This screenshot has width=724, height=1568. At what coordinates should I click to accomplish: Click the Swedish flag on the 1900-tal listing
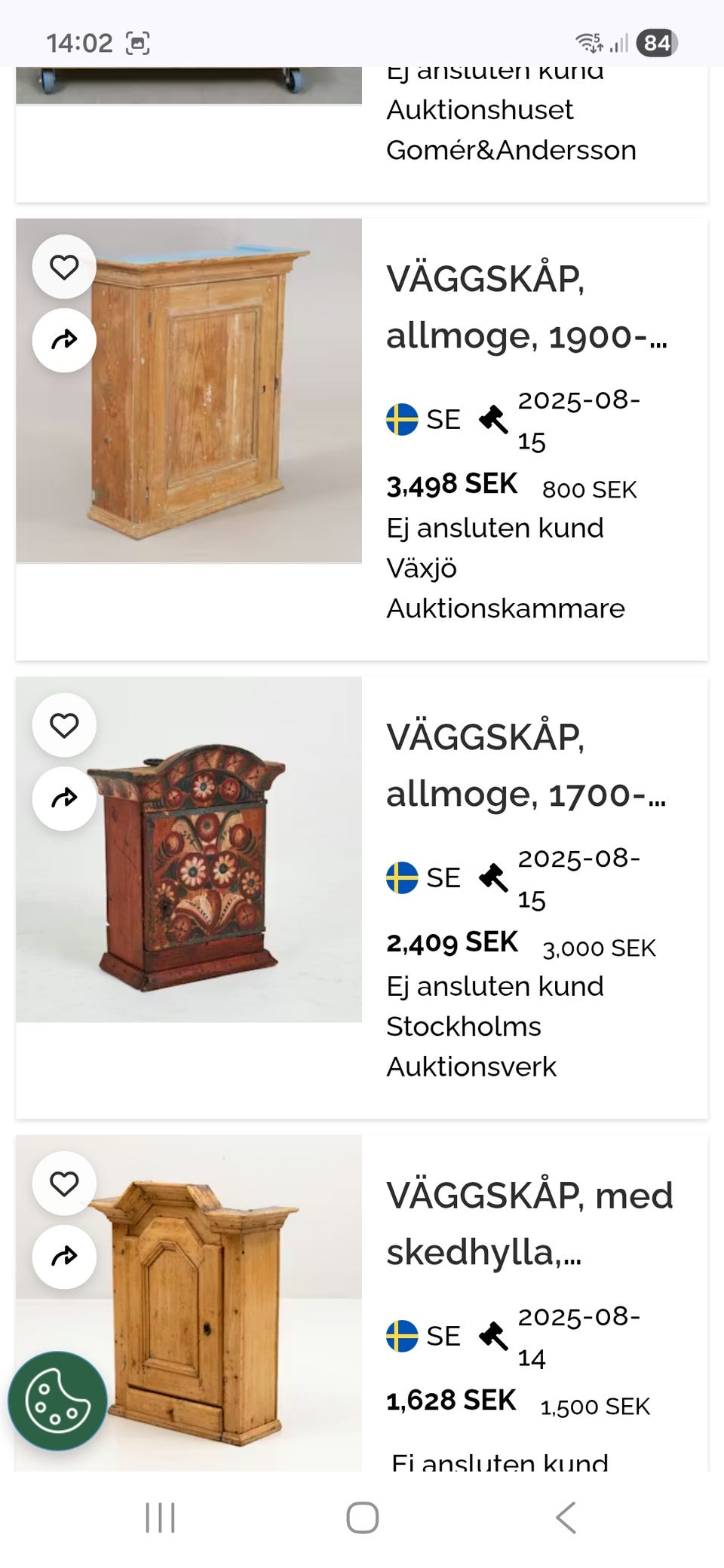[x=402, y=421]
